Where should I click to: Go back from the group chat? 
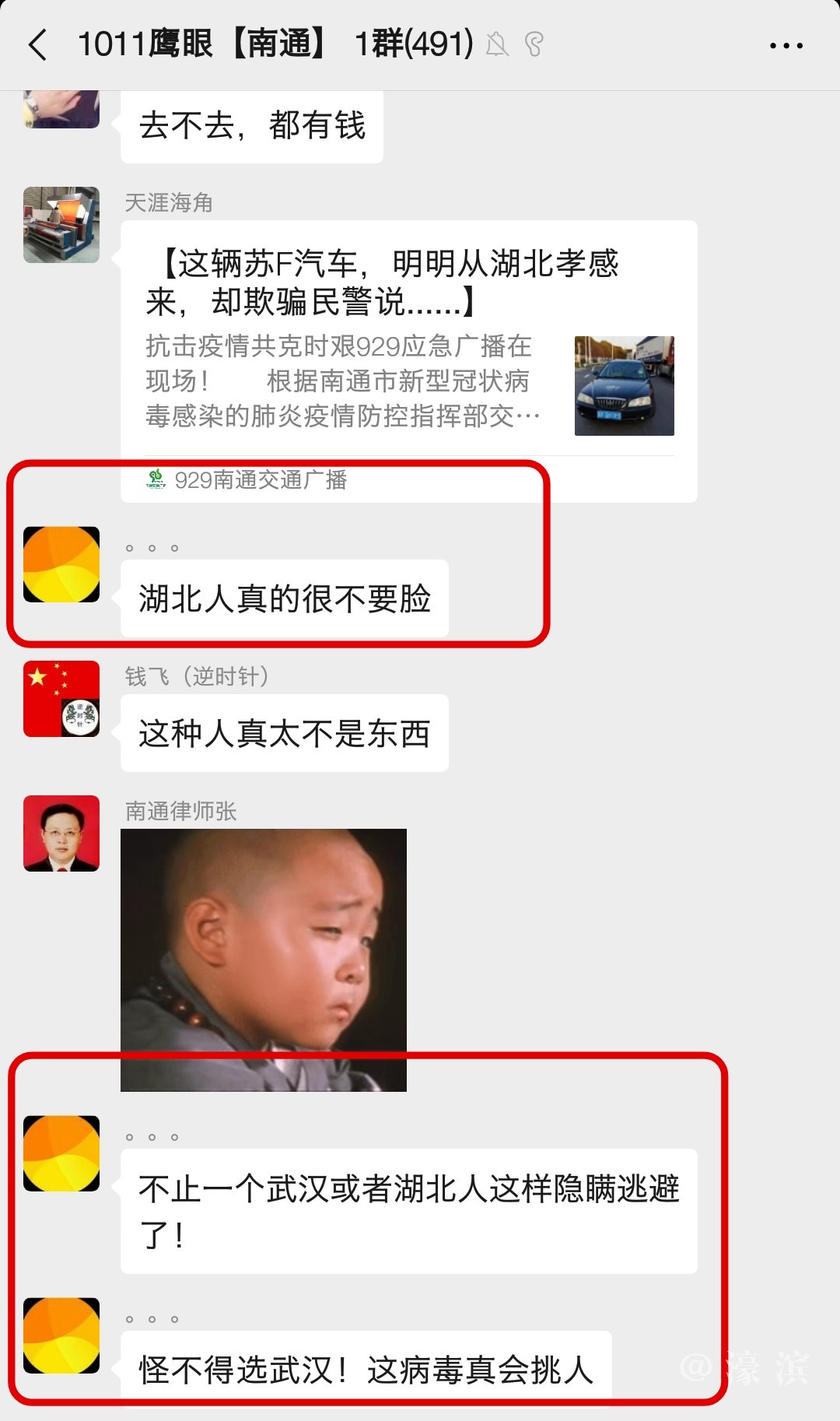pyautogui.click(x=37, y=45)
